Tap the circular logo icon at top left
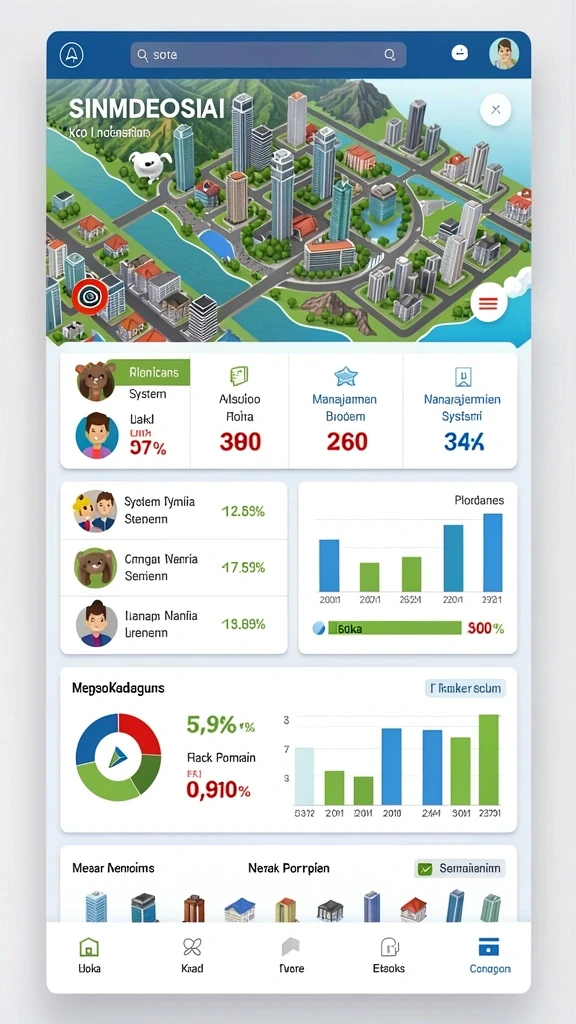This screenshot has width=576, height=1024. (x=71, y=55)
